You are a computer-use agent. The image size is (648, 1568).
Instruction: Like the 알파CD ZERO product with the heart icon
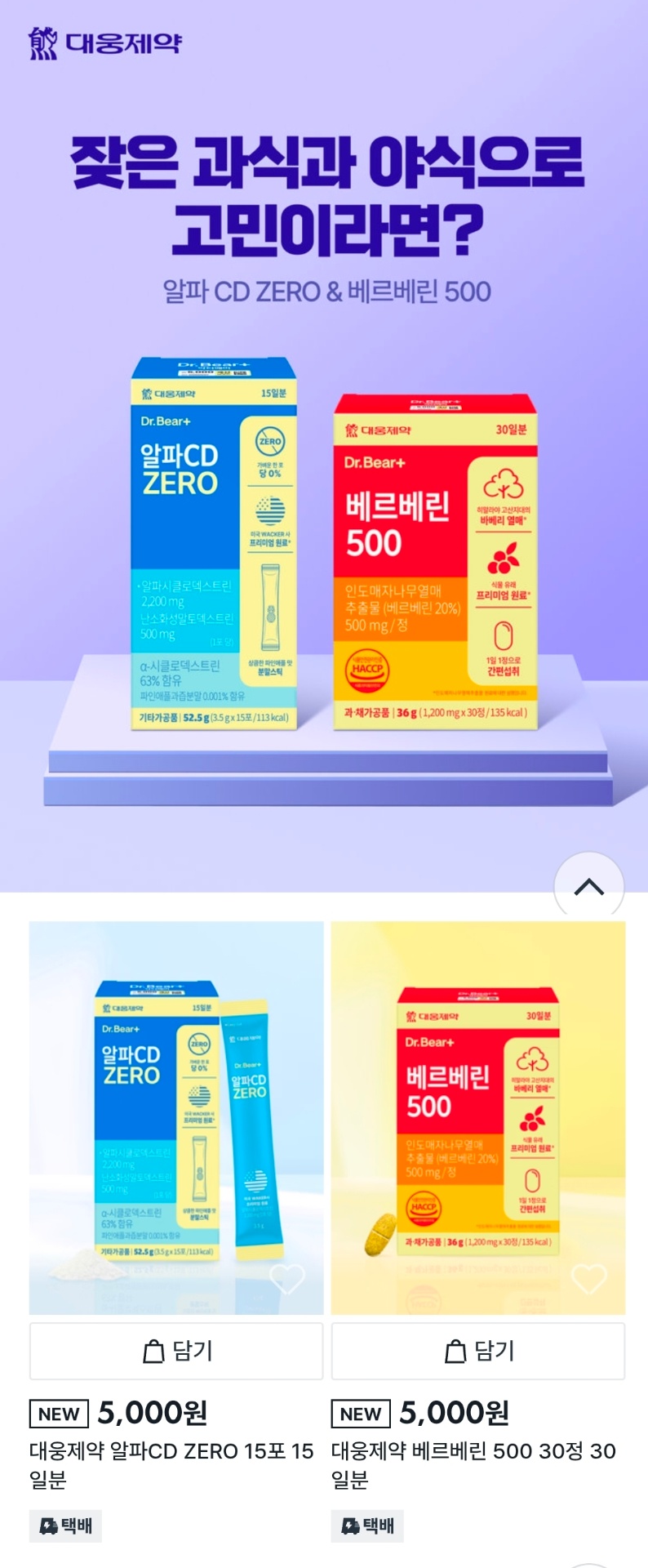click(x=287, y=1279)
